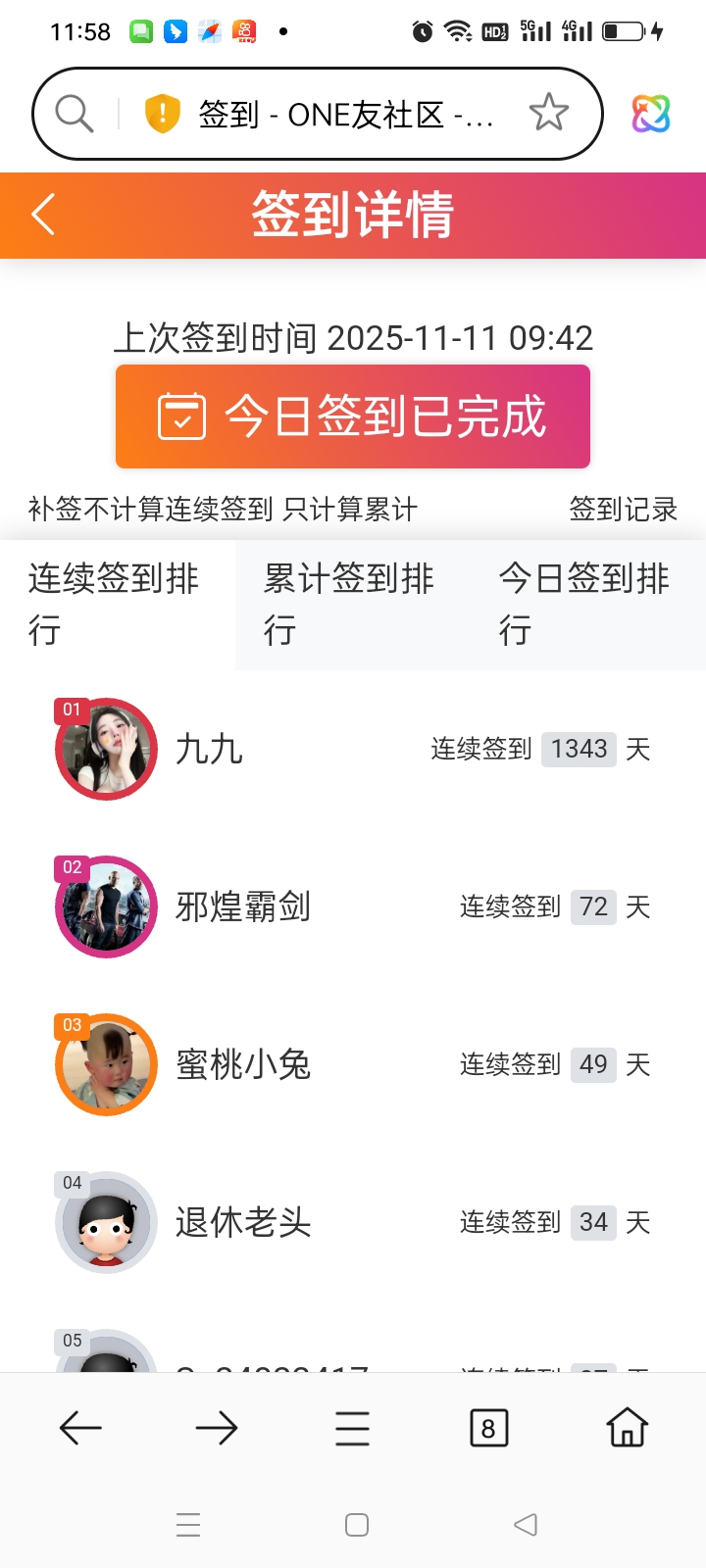Open the colorful browser assistant icon
Screen dimensions: 706x1568
[x=650, y=115]
